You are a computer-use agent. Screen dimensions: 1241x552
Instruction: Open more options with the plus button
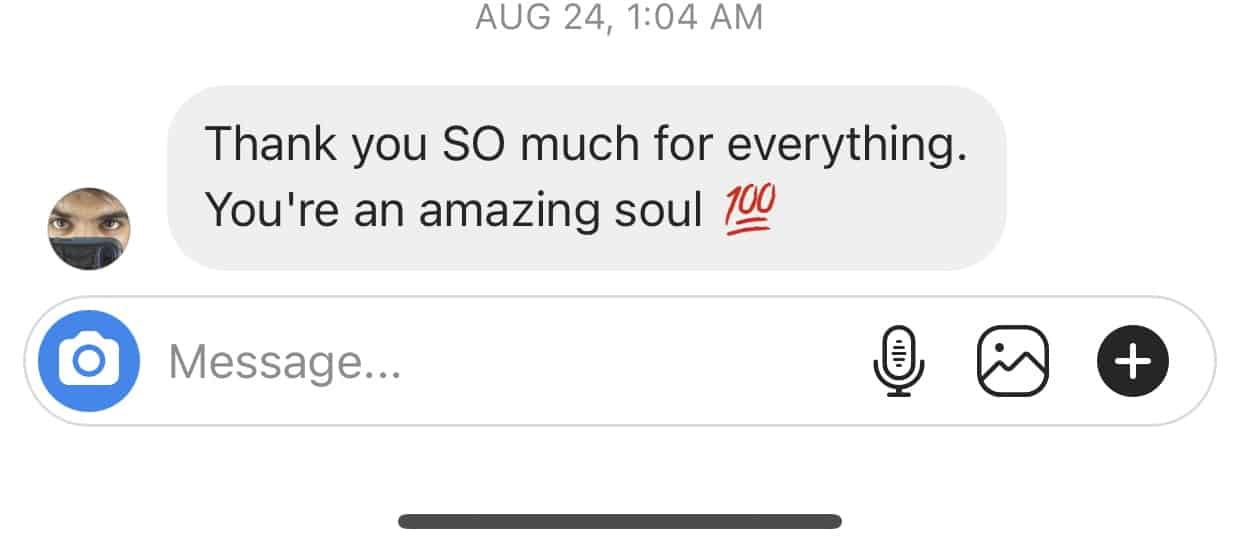pos(1132,361)
